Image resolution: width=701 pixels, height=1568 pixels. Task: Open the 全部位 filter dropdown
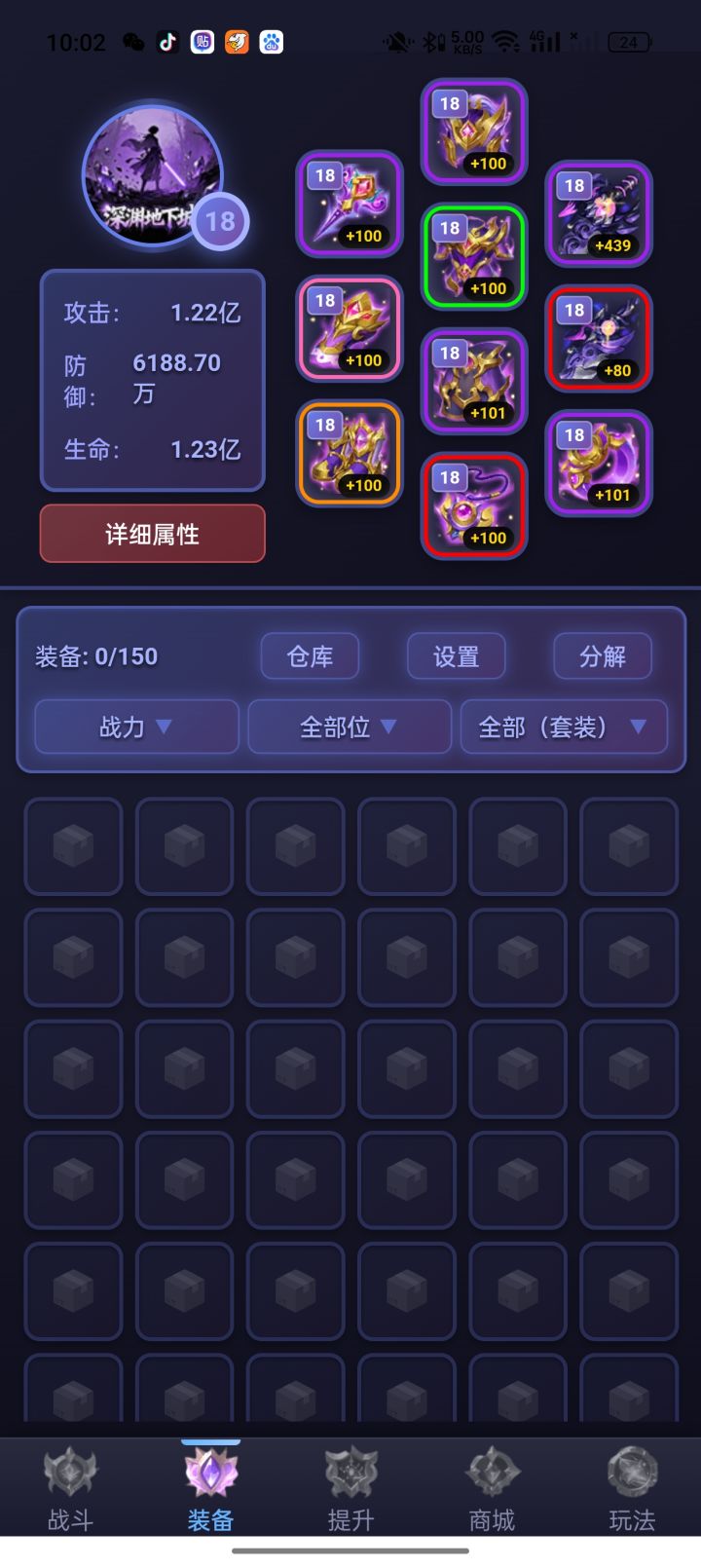tap(349, 727)
